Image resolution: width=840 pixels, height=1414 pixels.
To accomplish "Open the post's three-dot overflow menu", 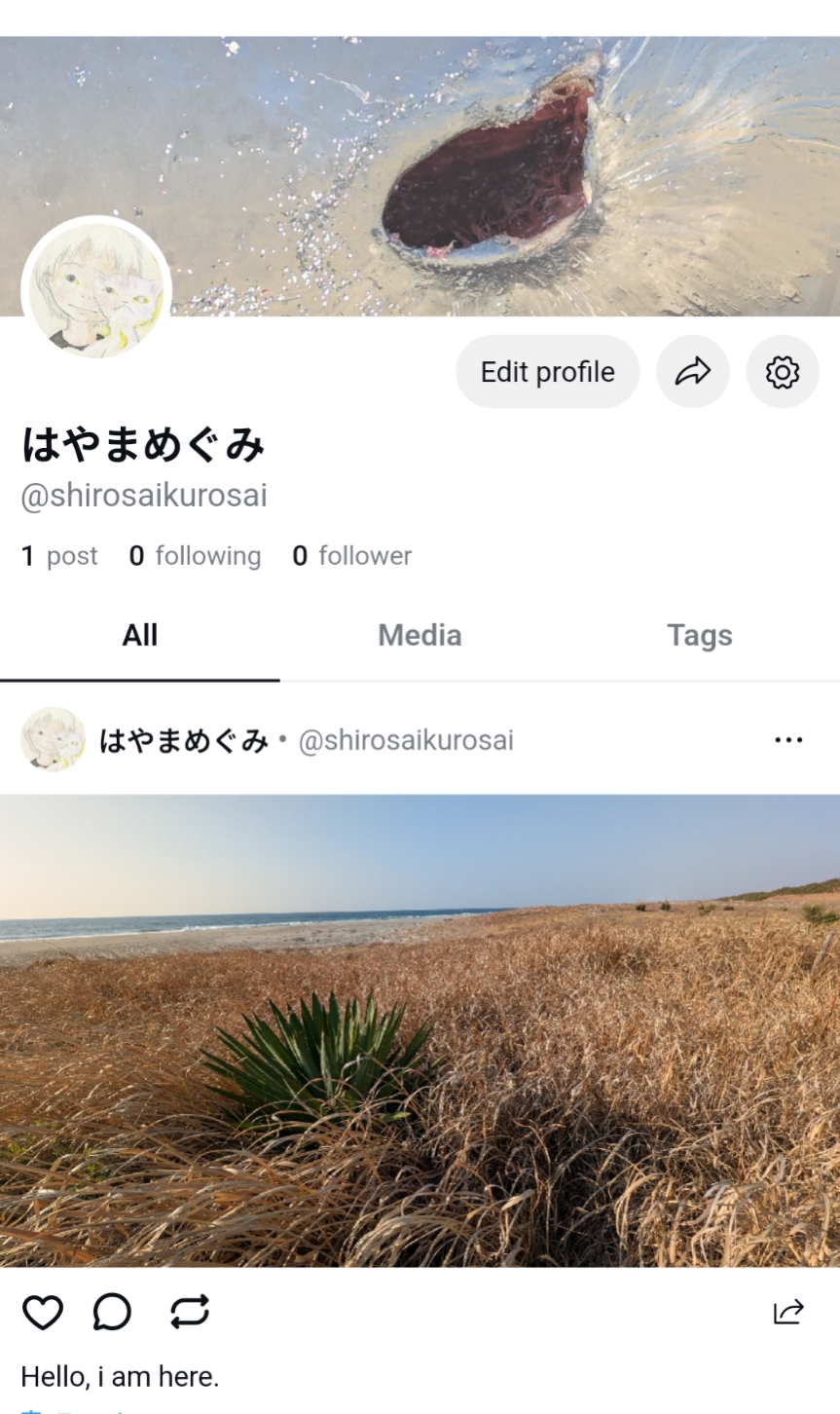I will (x=787, y=740).
